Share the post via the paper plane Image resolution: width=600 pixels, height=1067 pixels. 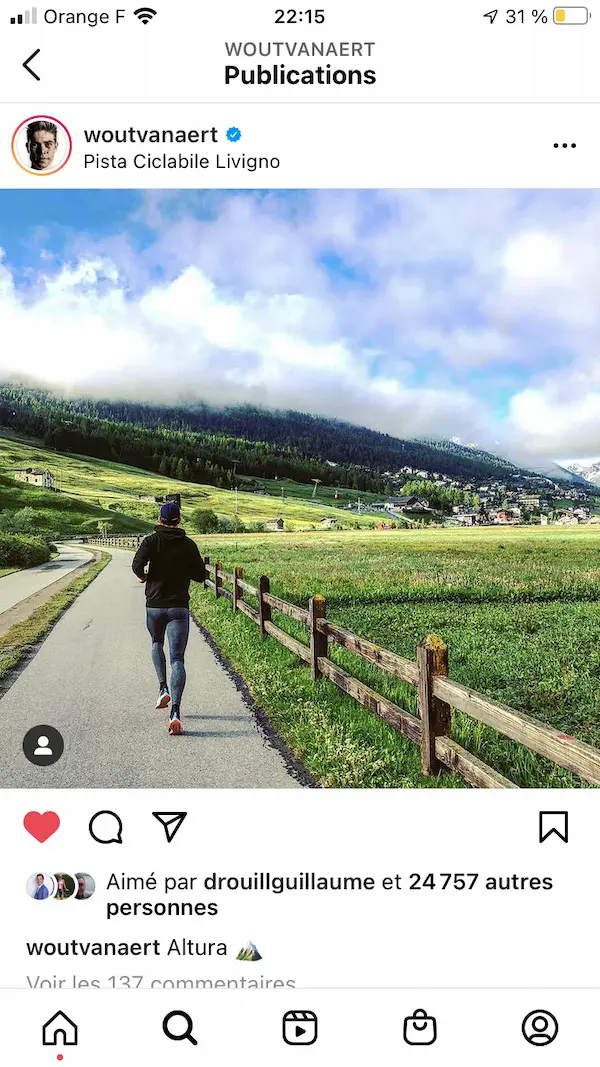170,827
